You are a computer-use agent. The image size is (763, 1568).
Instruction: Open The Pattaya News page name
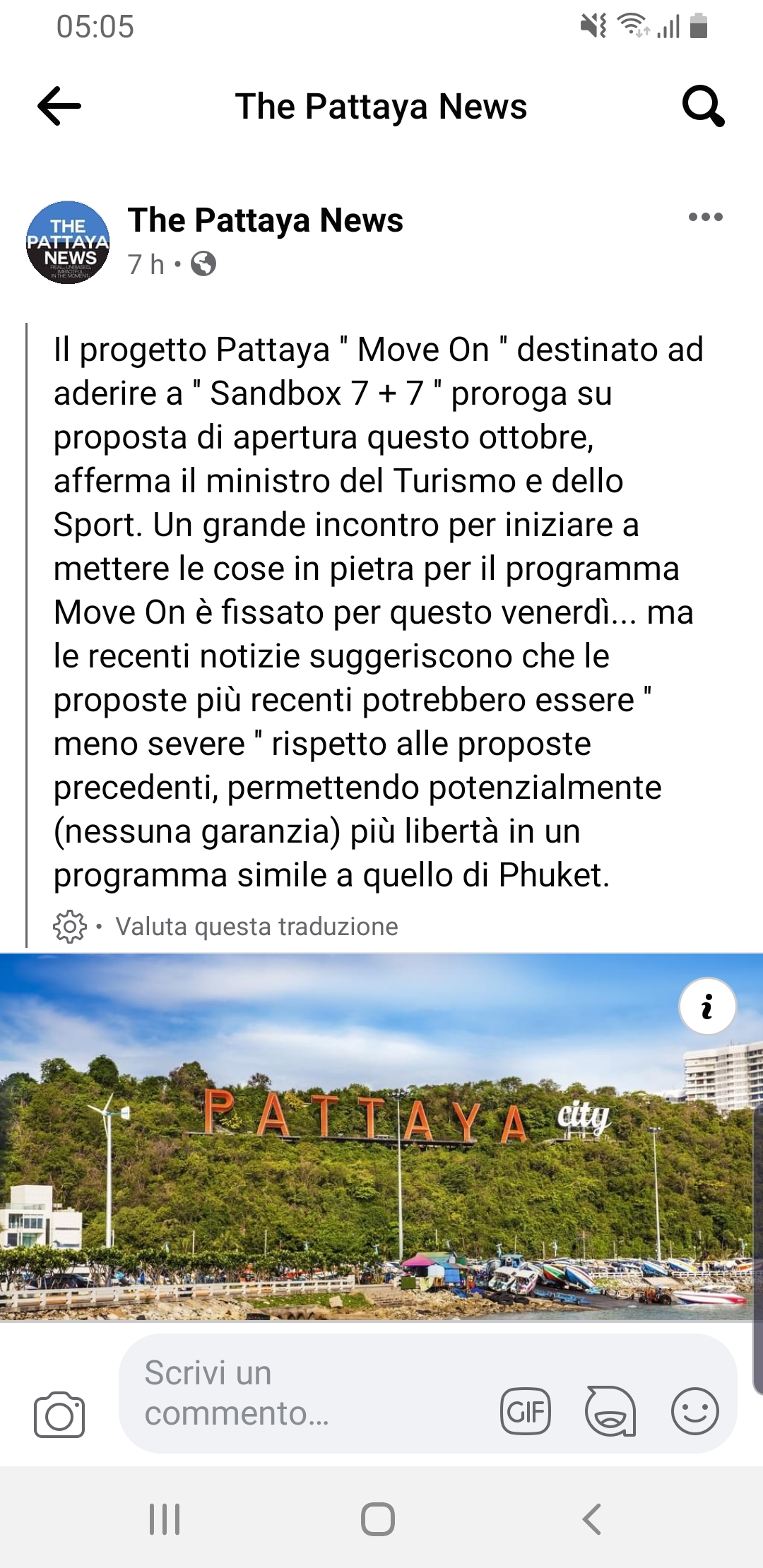point(266,220)
